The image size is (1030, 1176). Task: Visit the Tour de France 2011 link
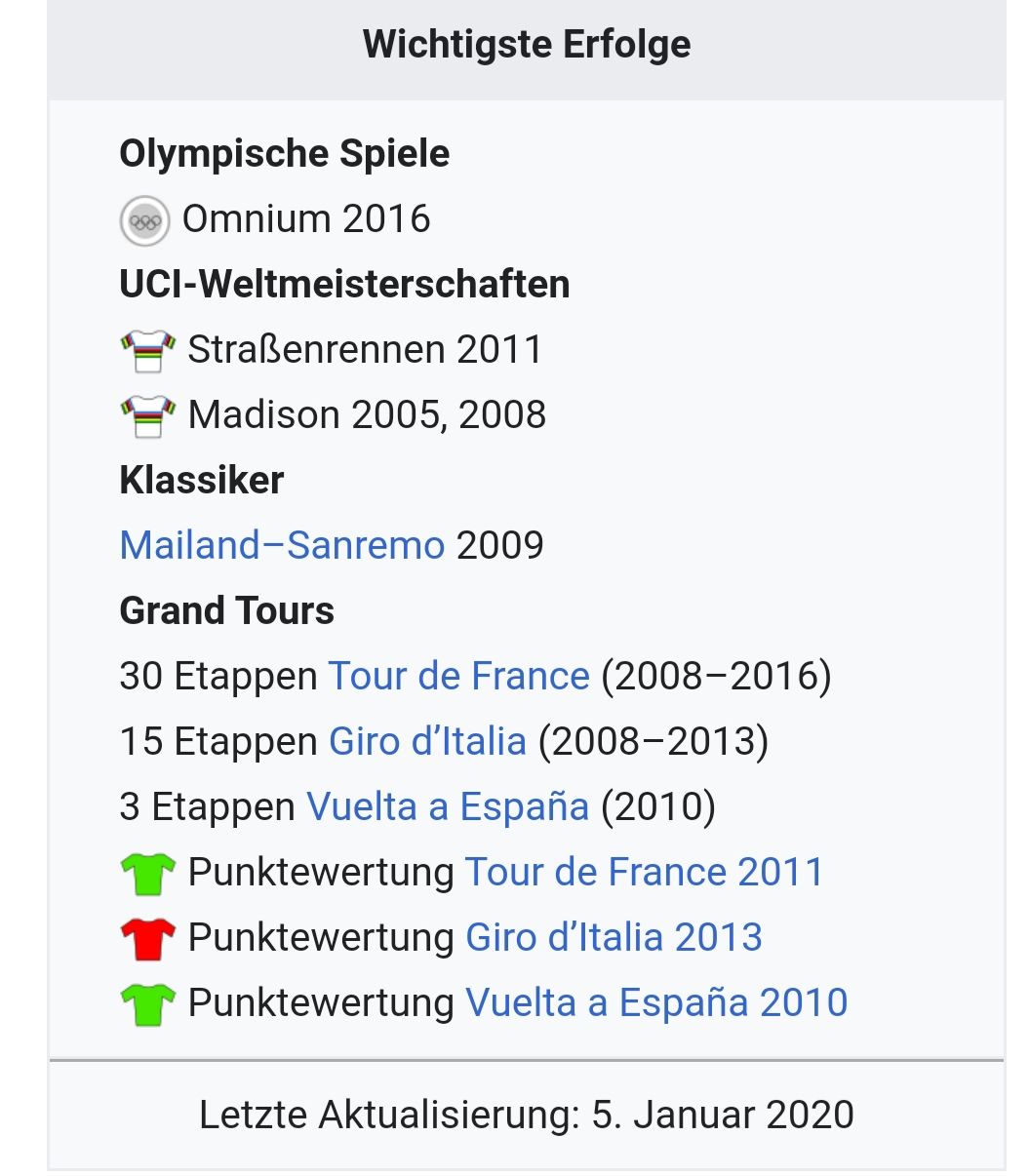click(x=644, y=872)
